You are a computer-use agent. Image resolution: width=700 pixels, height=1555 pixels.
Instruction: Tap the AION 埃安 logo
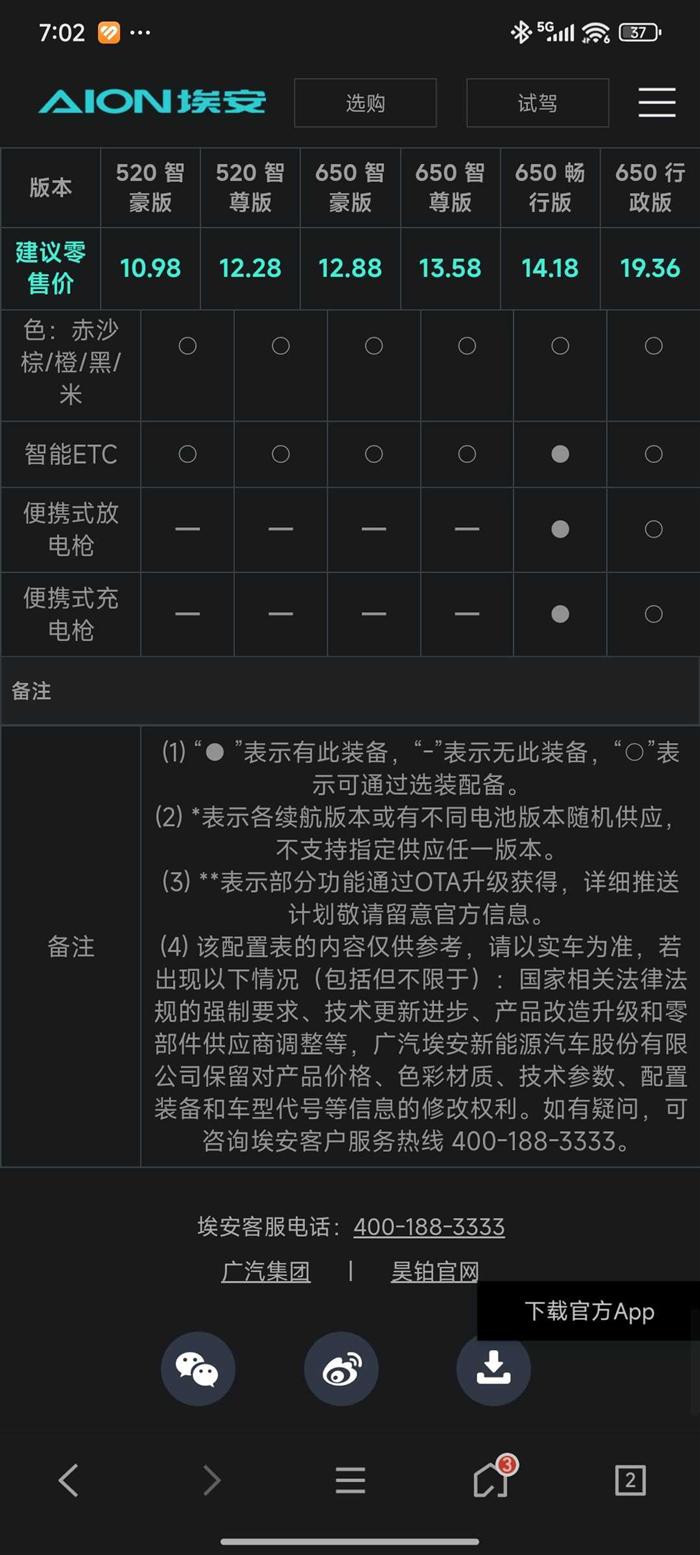click(152, 102)
